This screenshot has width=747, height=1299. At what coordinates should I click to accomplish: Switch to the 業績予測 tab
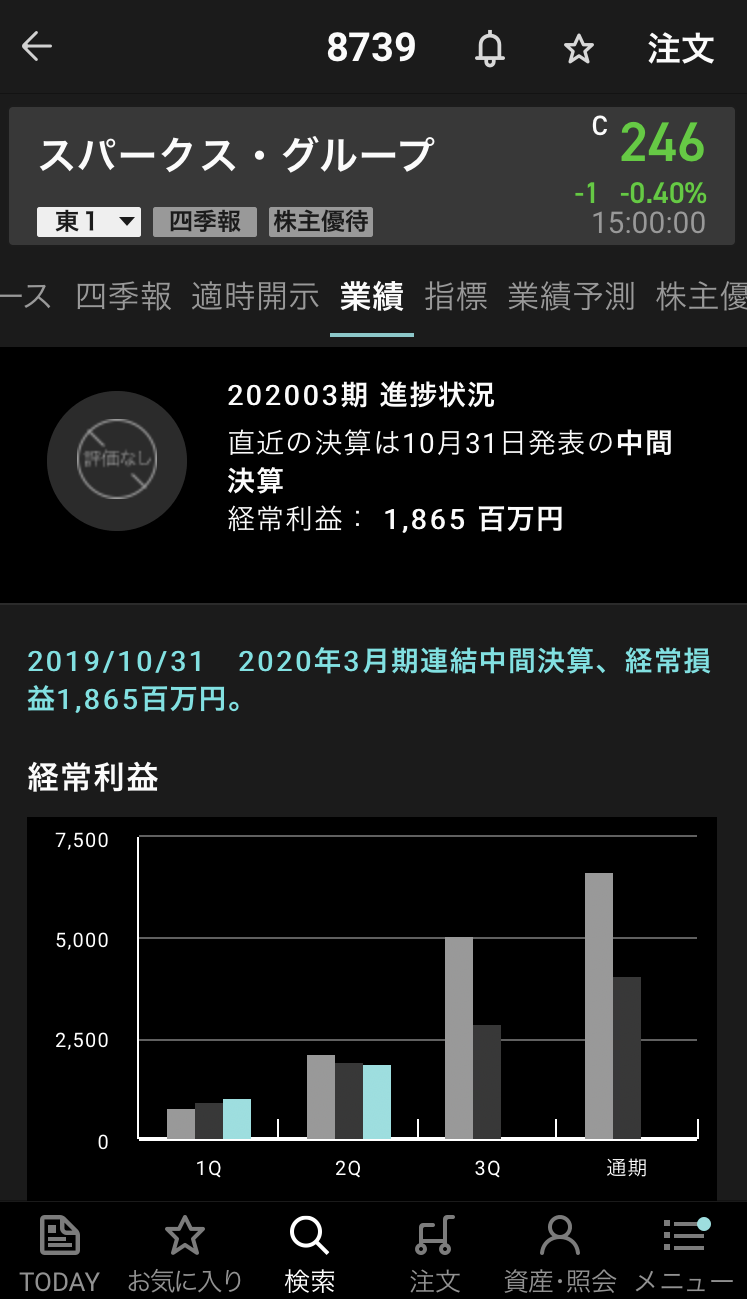point(571,296)
